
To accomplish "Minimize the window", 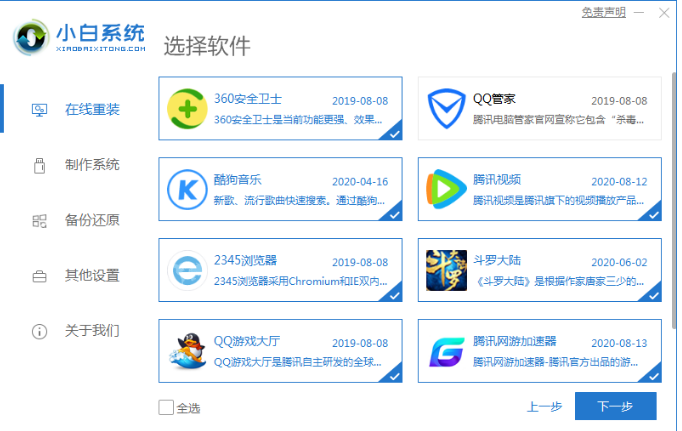I will pyautogui.click(x=640, y=12).
